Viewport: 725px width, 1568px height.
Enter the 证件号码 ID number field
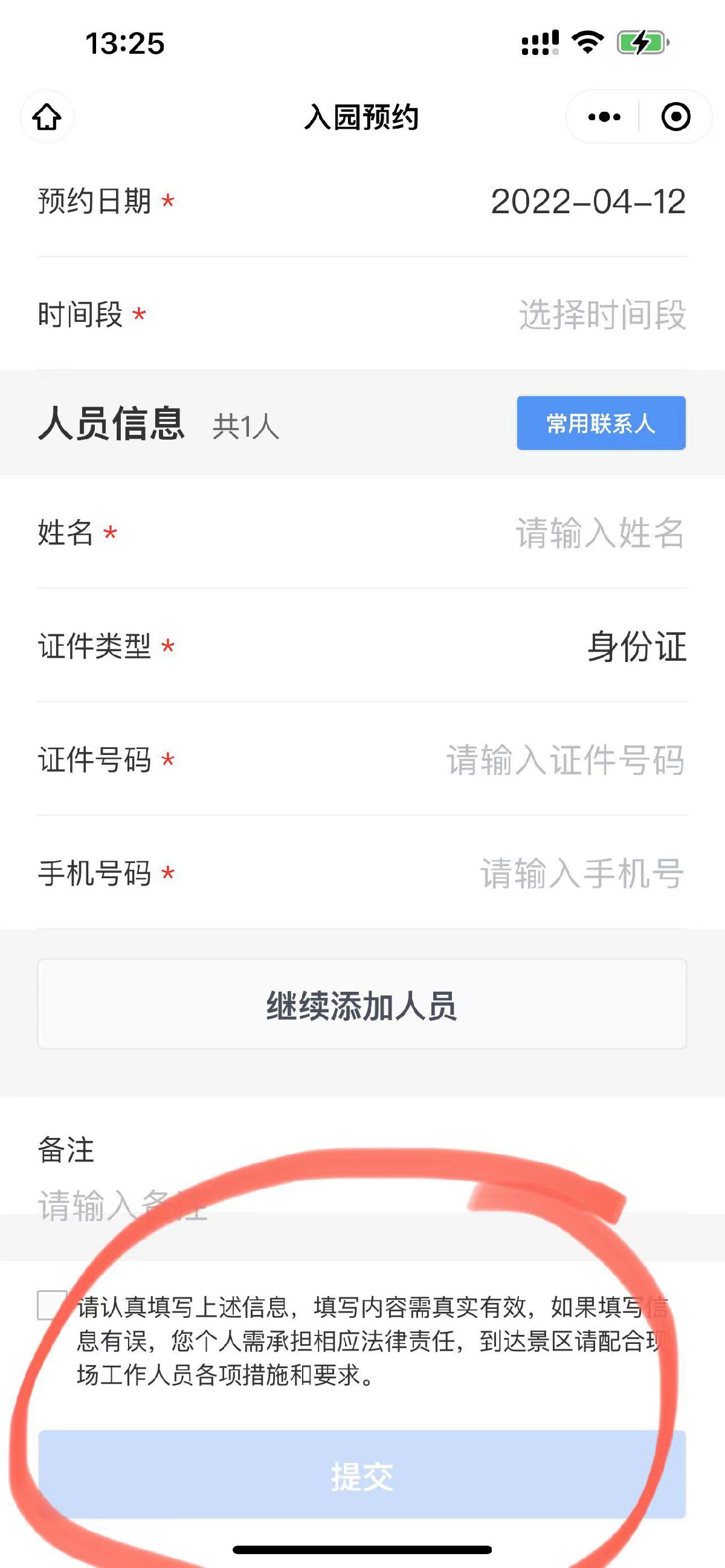point(565,760)
